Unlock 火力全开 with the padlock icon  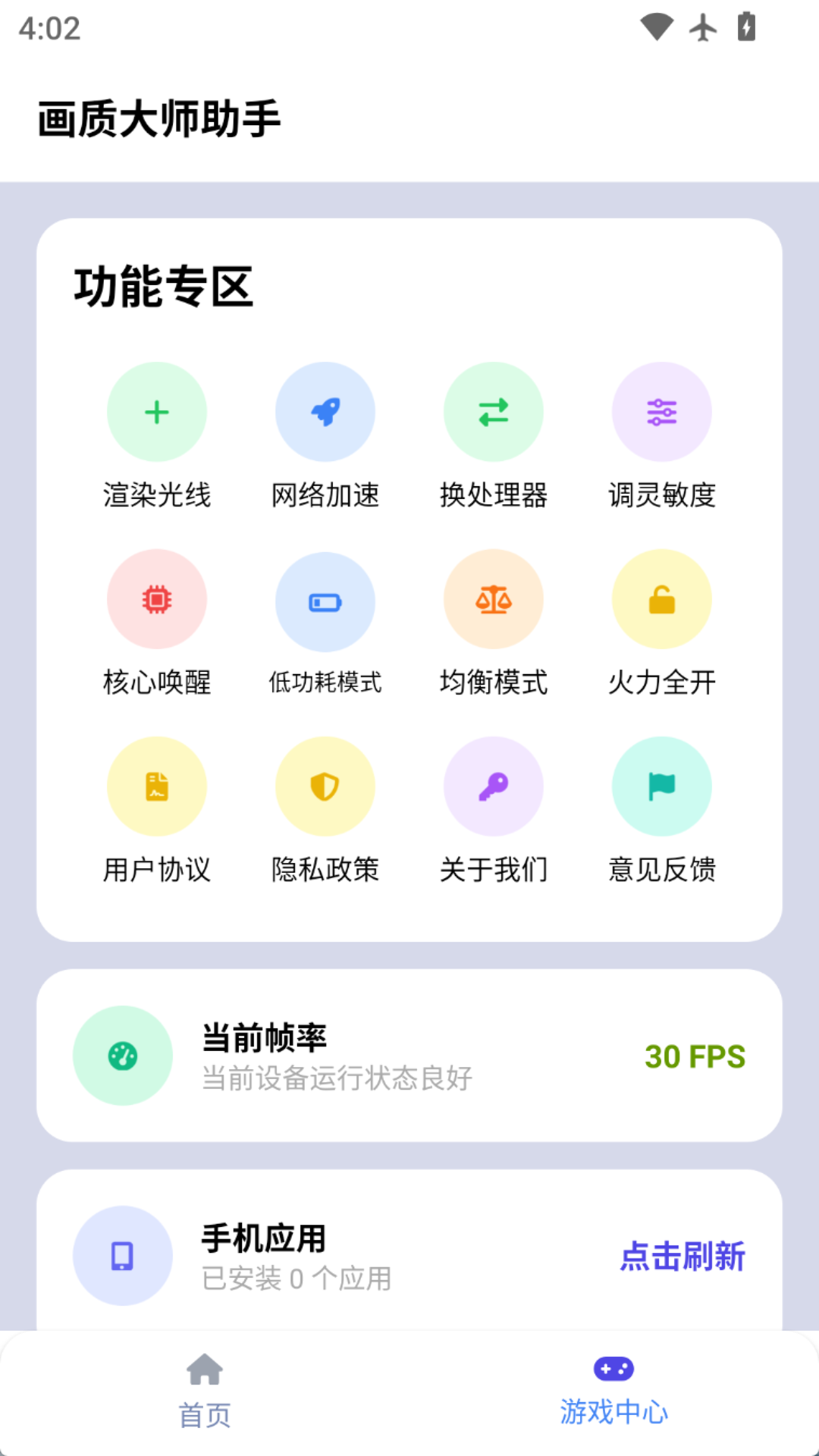[661, 599]
